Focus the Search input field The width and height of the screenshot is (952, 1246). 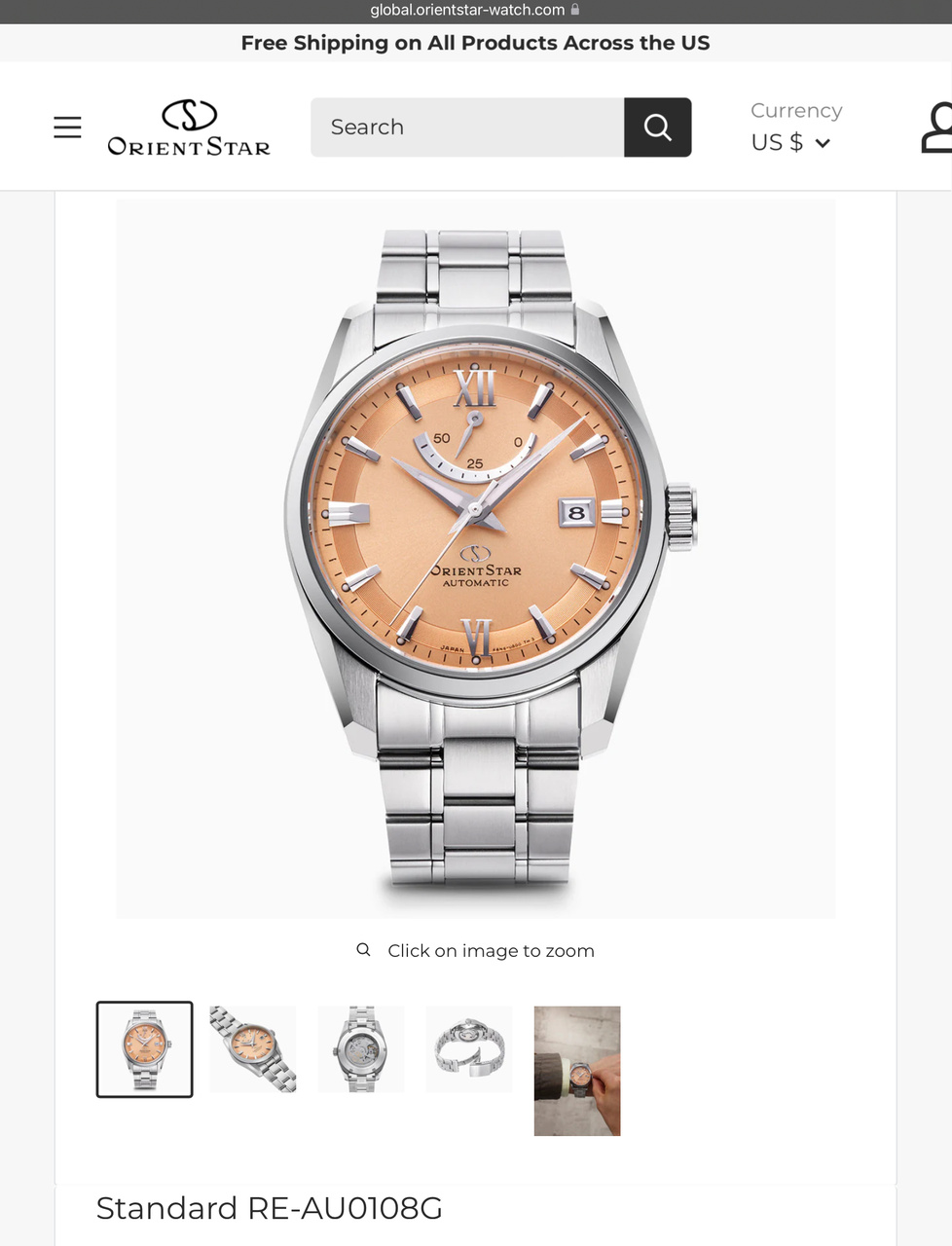point(467,128)
